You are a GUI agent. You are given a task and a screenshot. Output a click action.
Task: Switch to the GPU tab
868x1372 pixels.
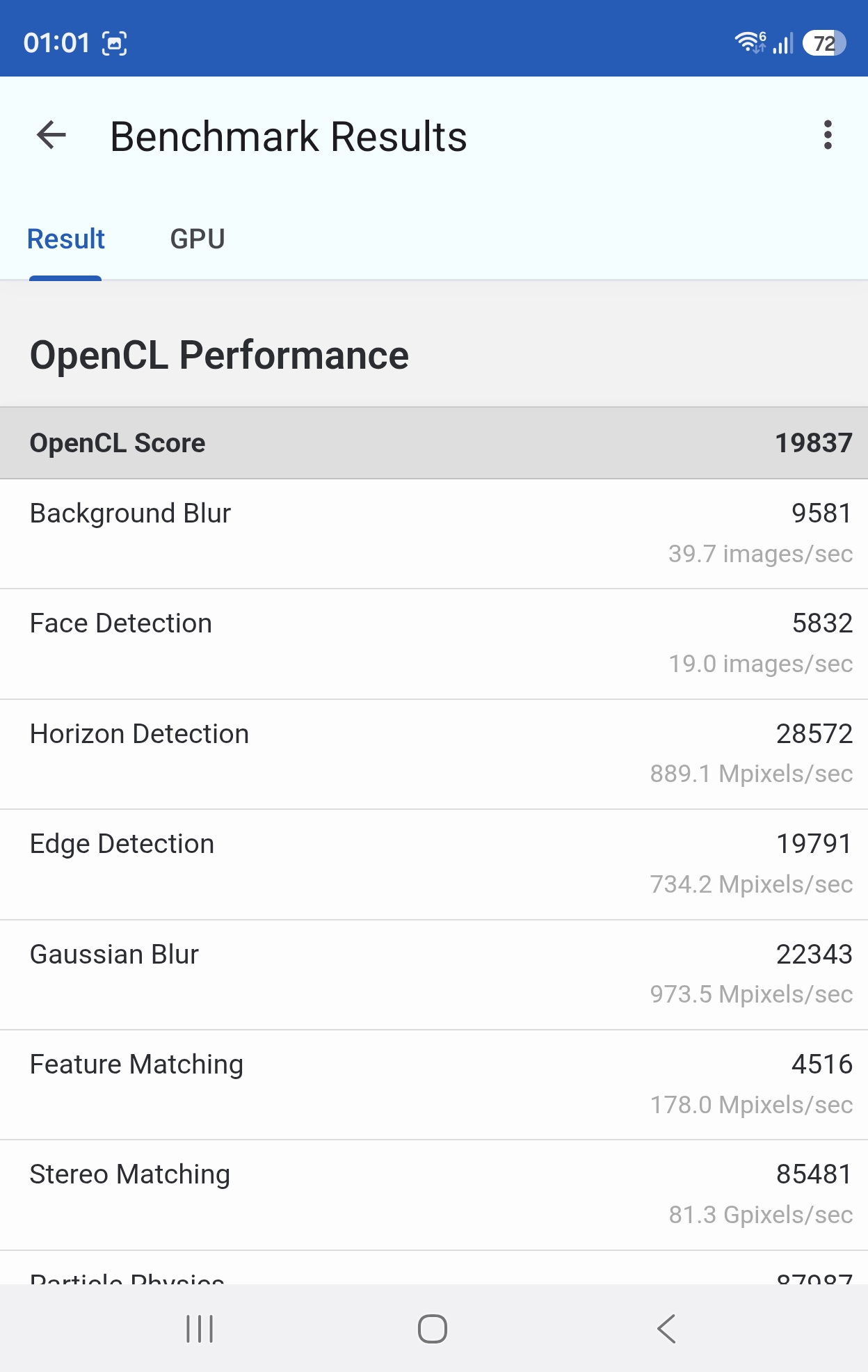(198, 239)
